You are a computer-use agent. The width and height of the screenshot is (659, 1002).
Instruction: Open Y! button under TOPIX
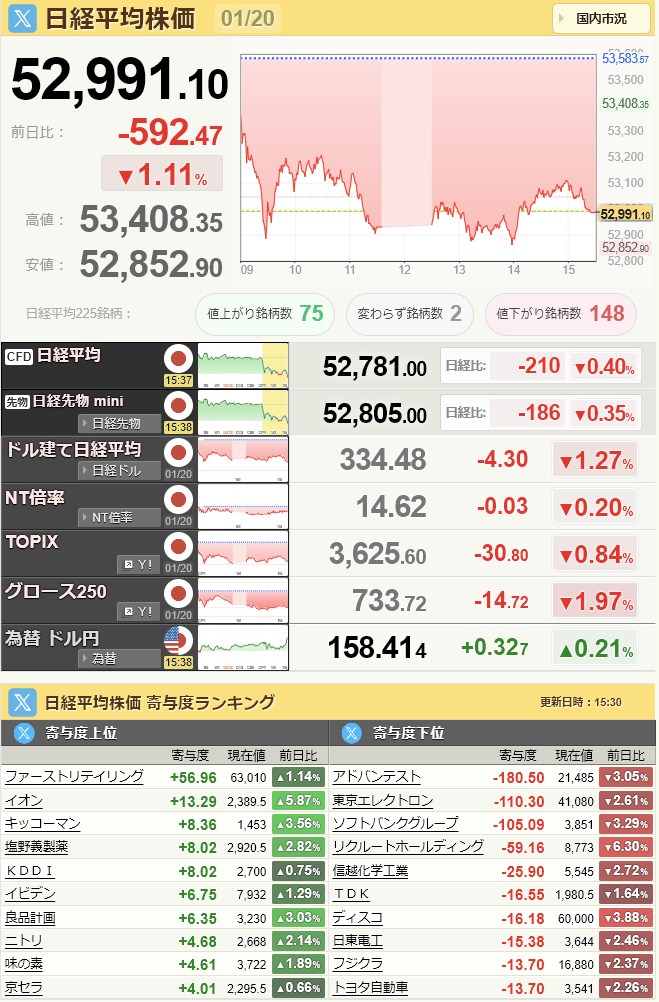[x=138, y=564]
